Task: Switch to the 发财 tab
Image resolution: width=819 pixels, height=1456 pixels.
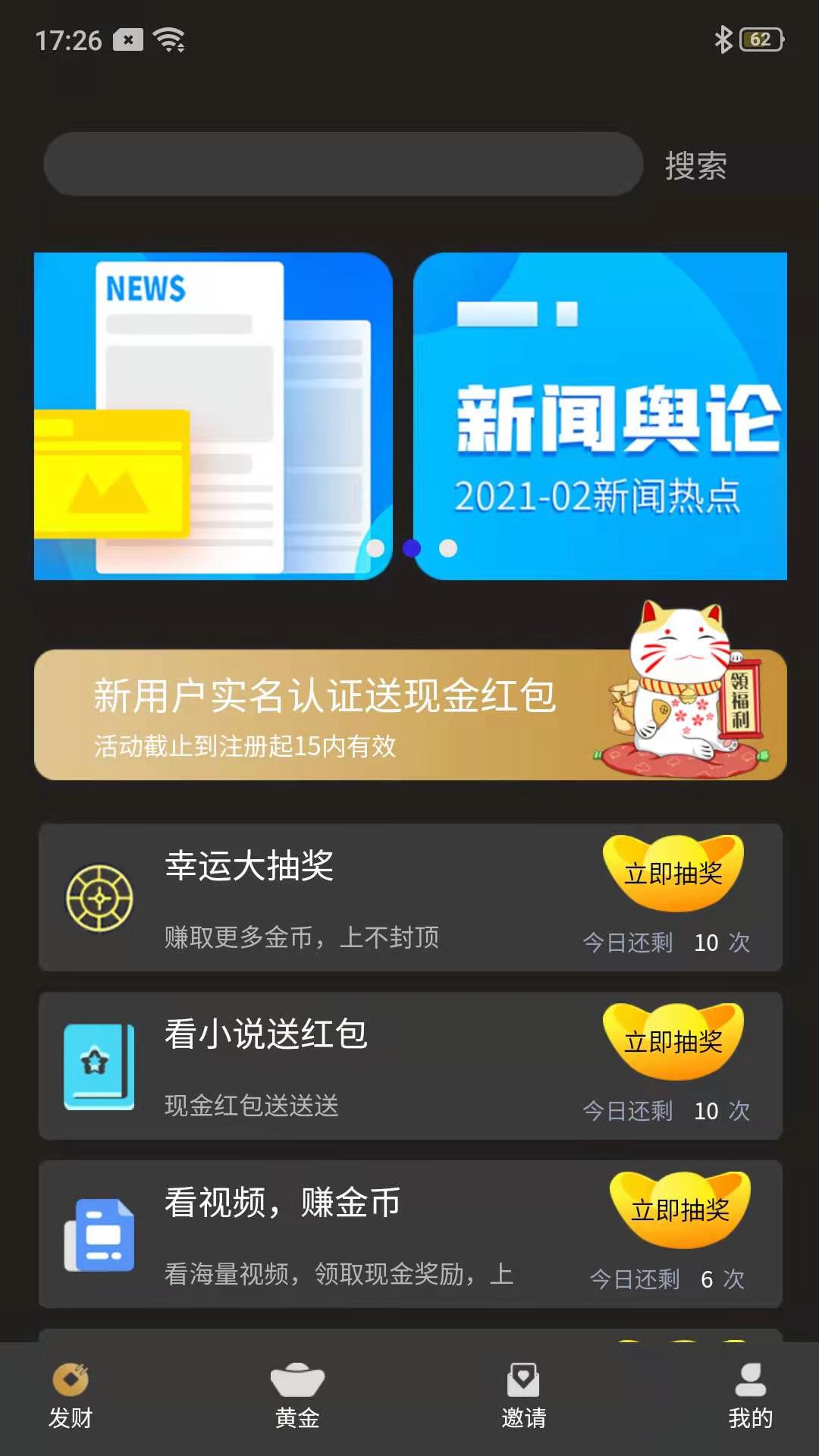Action: 71,1397
